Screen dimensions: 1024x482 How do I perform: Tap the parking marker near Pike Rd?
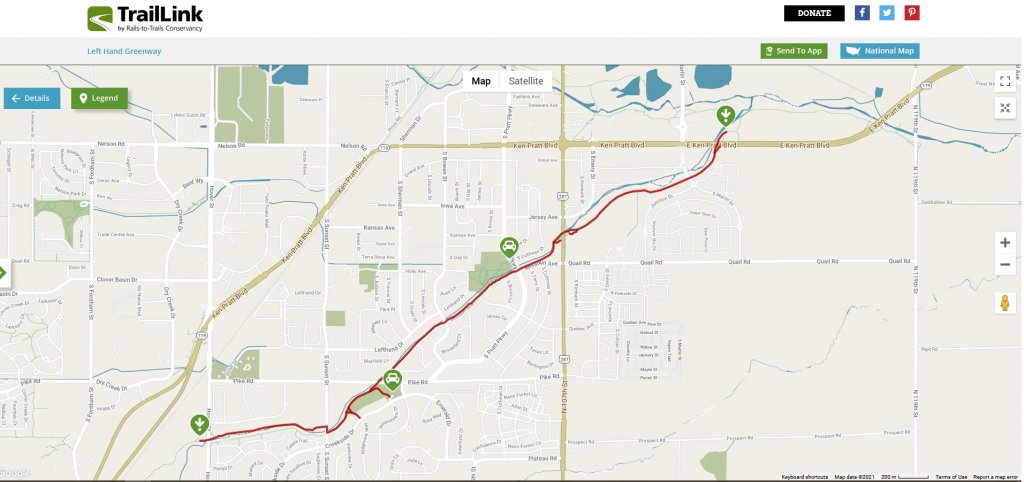394,380
